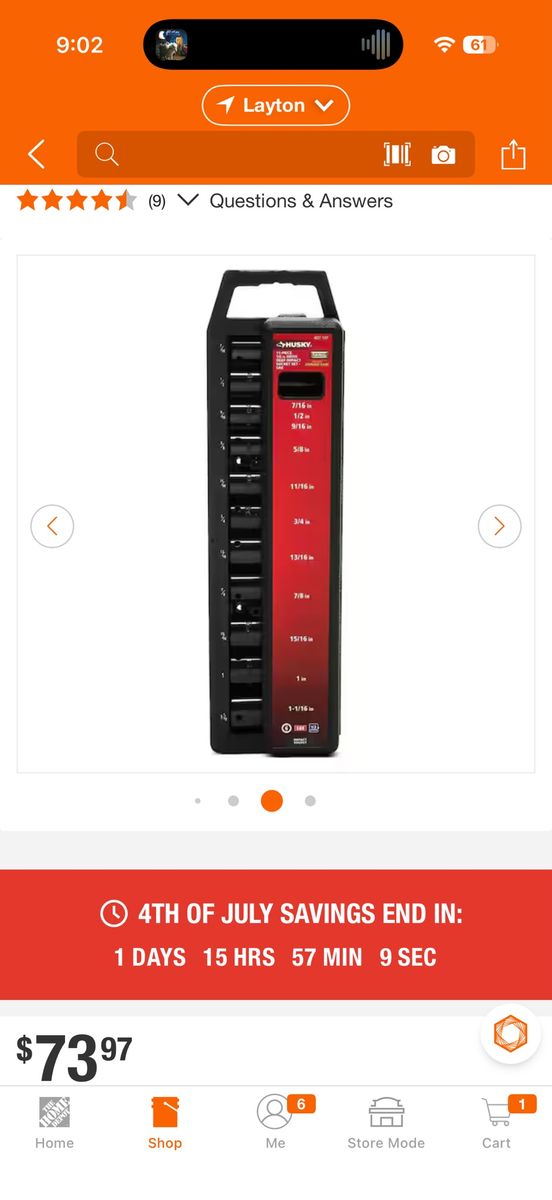Open the Layton store selector

tap(276, 105)
